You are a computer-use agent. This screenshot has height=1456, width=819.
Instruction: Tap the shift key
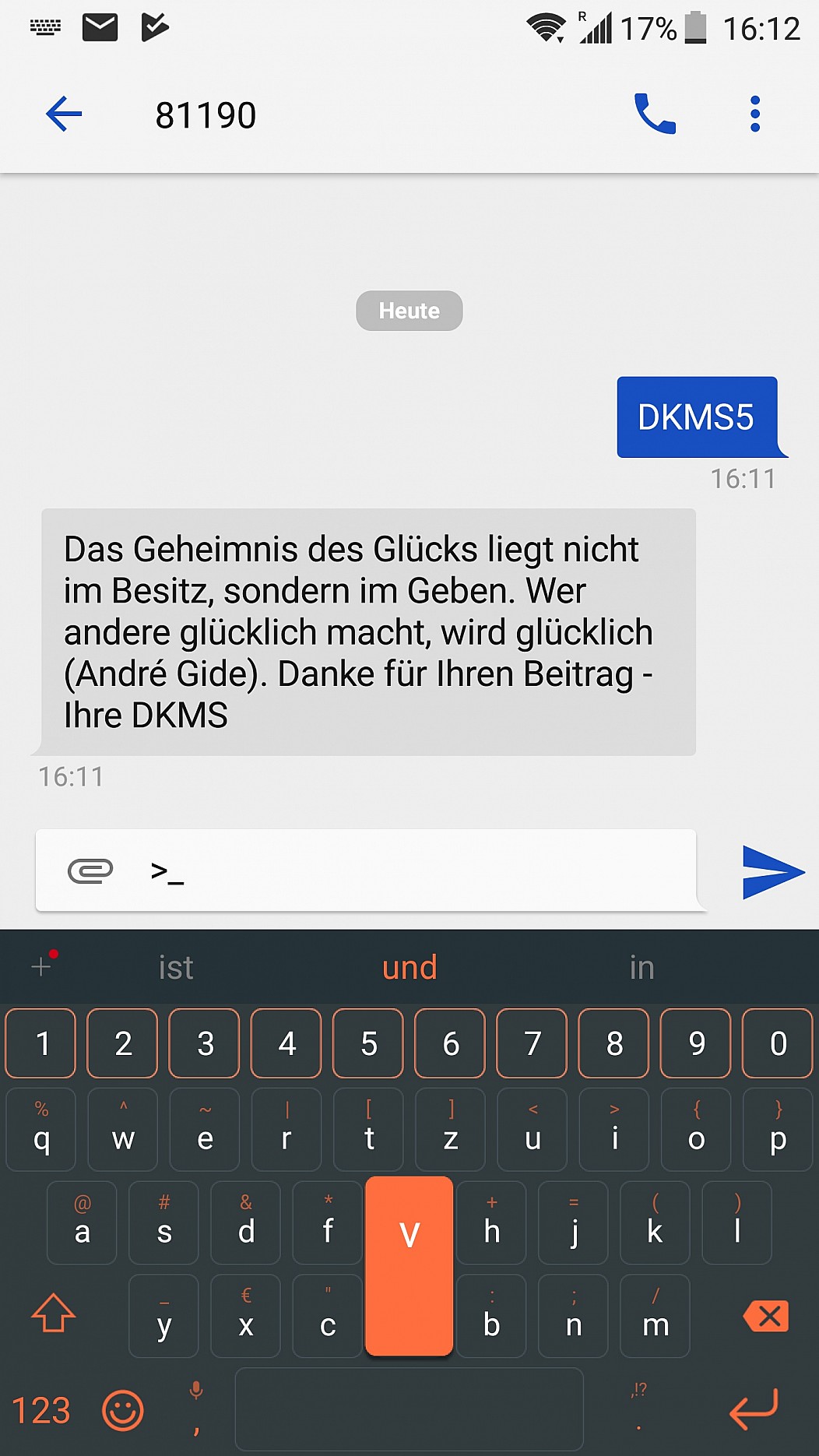(x=53, y=1314)
